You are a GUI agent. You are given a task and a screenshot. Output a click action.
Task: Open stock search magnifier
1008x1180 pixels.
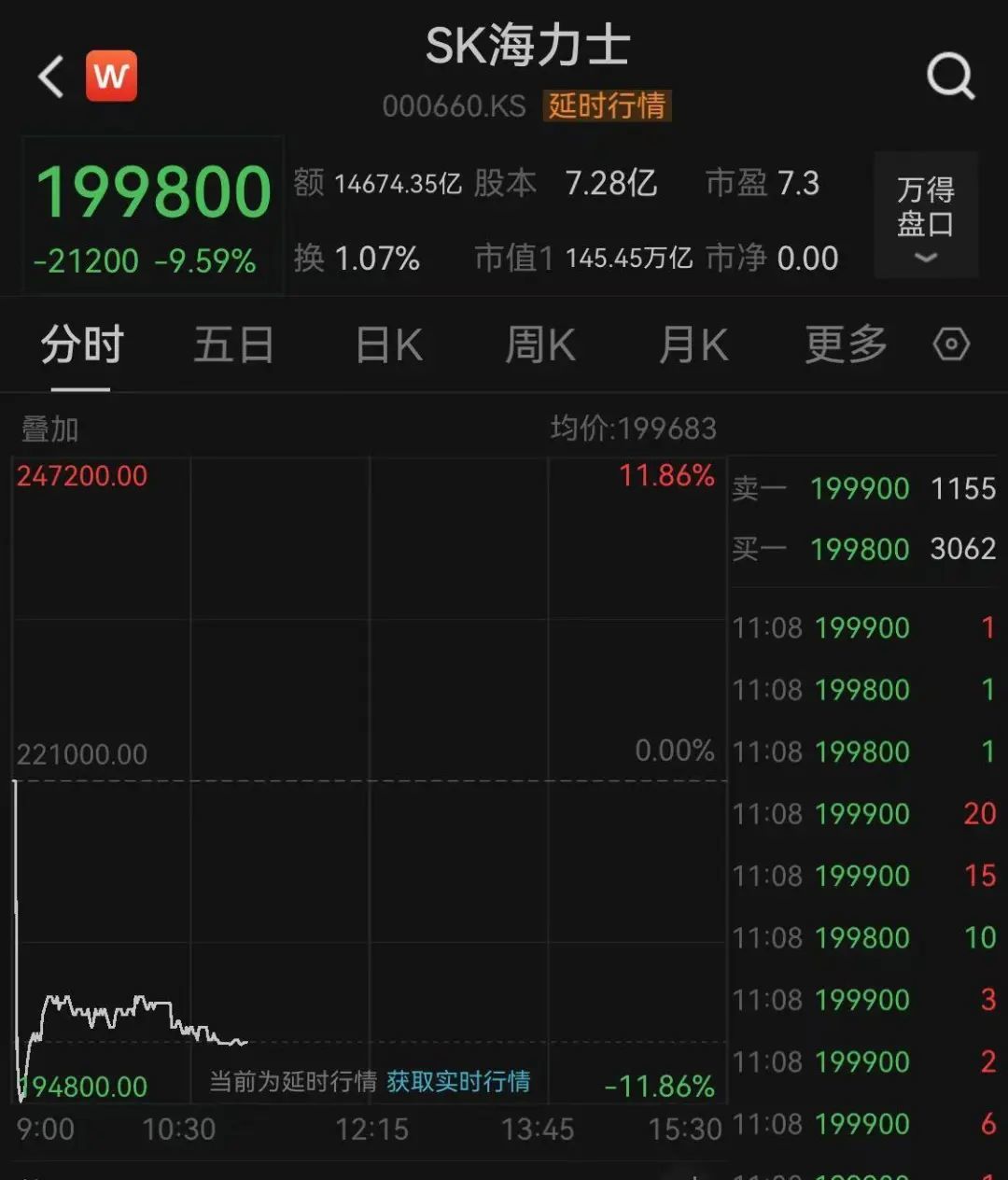[x=950, y=76]
